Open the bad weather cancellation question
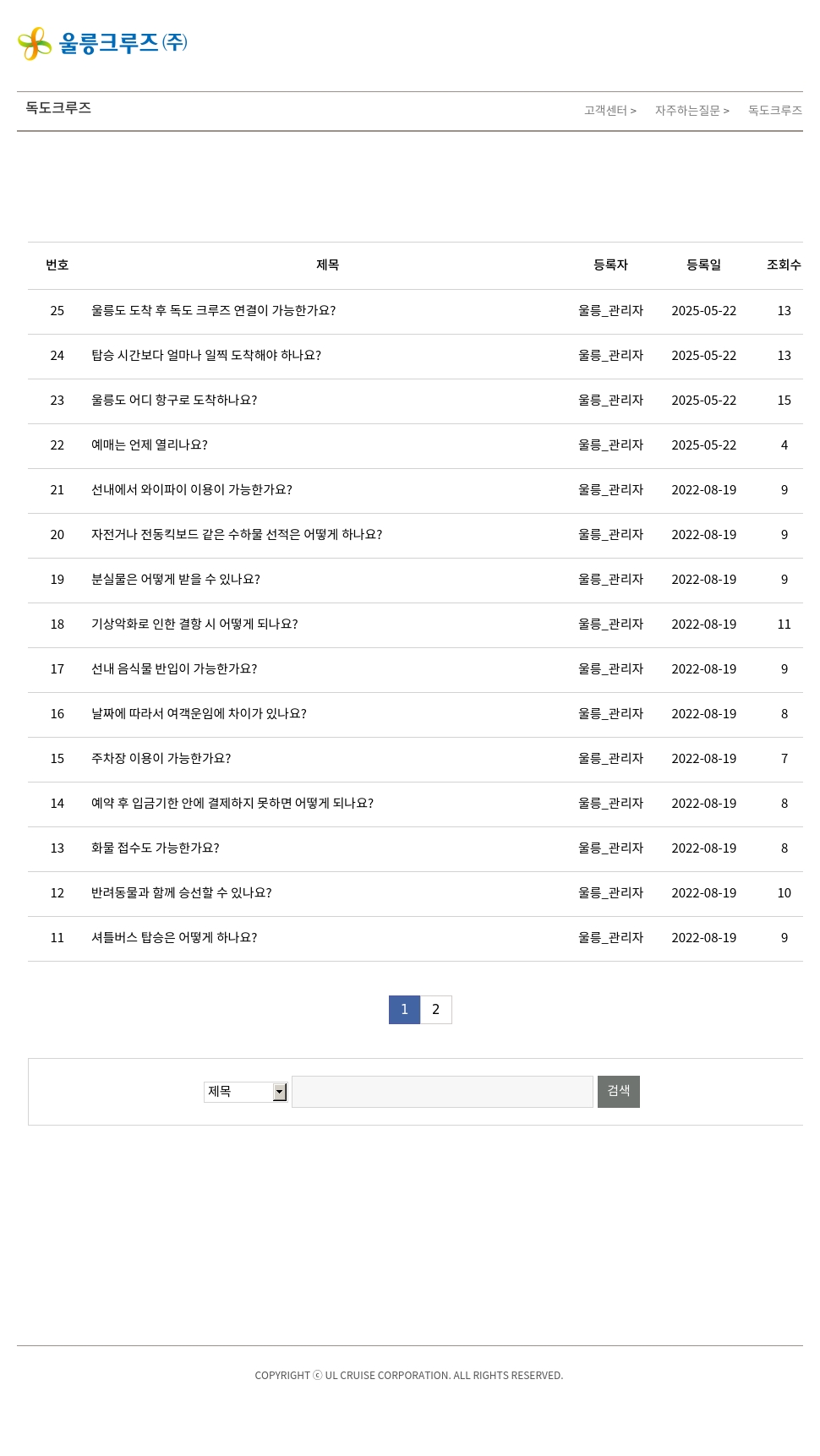Screen dimensions: 820x1456 [x=194, y=624]
